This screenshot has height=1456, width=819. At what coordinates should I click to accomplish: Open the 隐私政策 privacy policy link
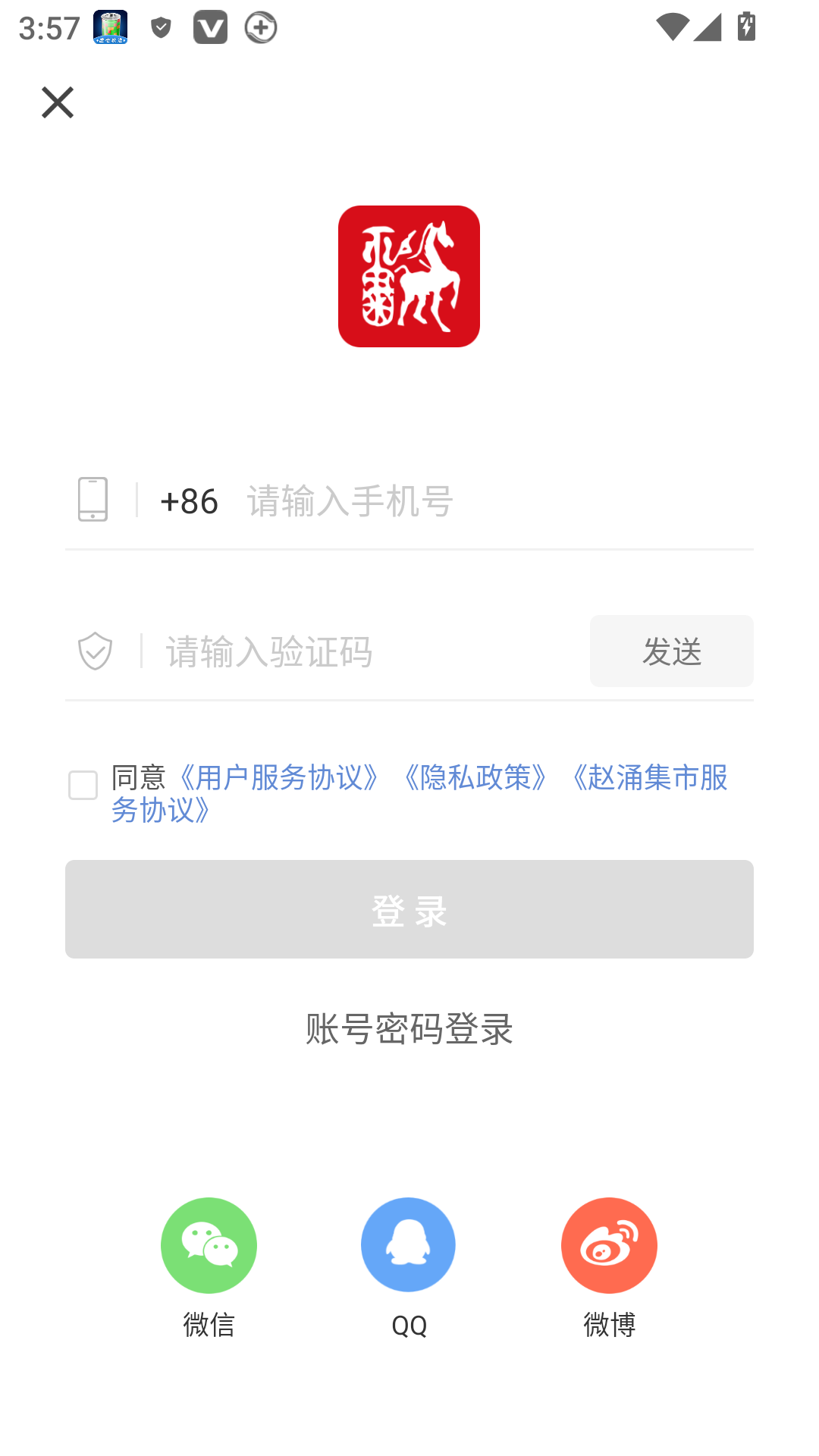click(474, 780)
